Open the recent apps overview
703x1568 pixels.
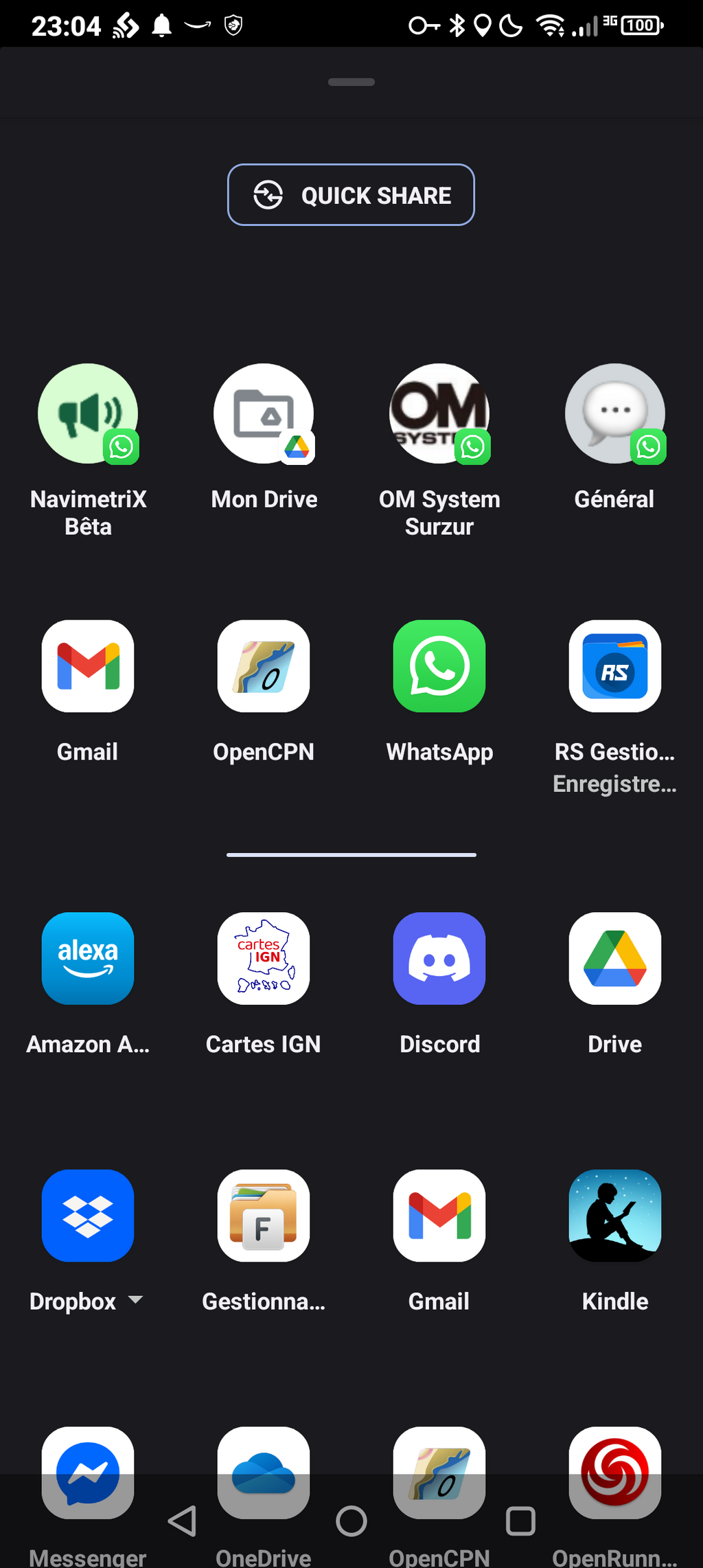[520, 1521]
